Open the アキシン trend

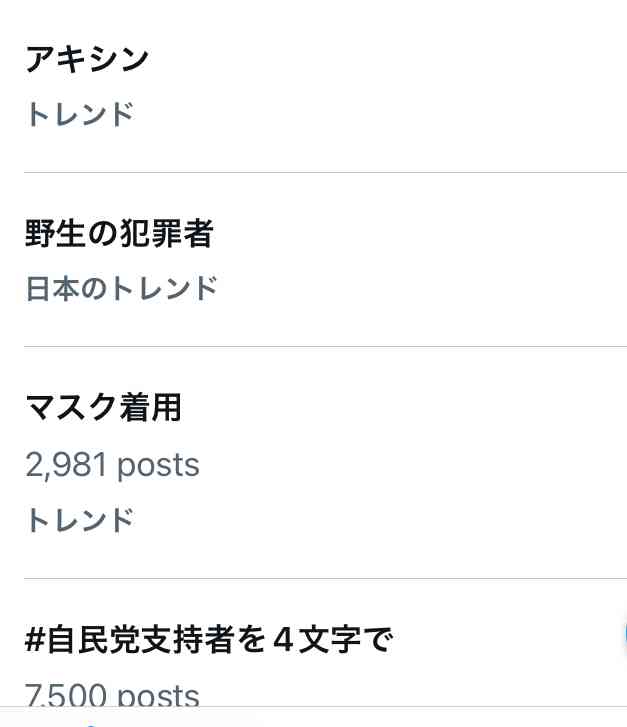[88, 59]
